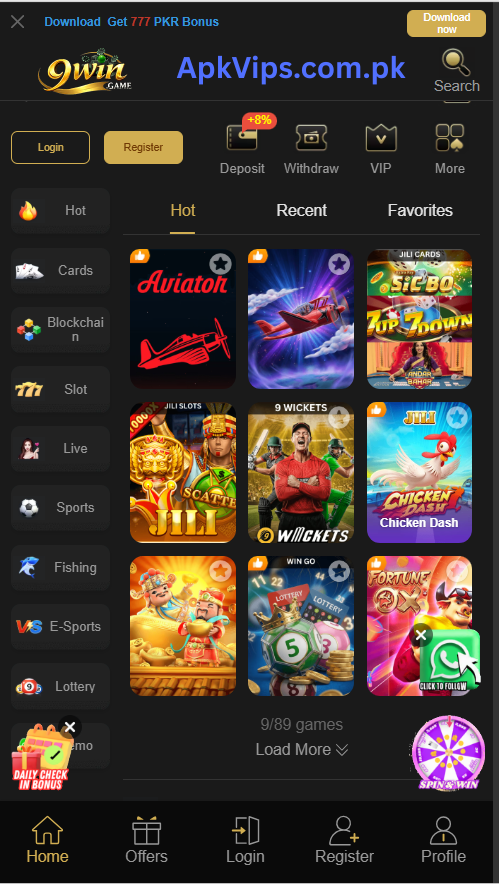Select the Slot category
The image size is (499, 884).
point(60,390)
